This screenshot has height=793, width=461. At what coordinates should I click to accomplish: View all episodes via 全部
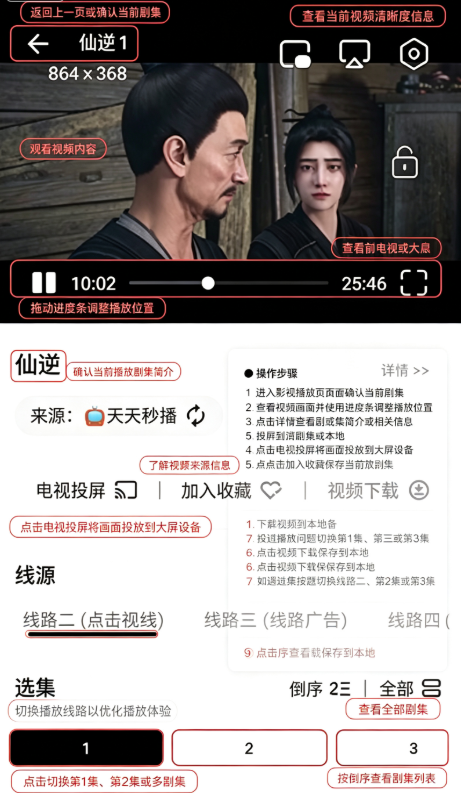click(410, 688)
